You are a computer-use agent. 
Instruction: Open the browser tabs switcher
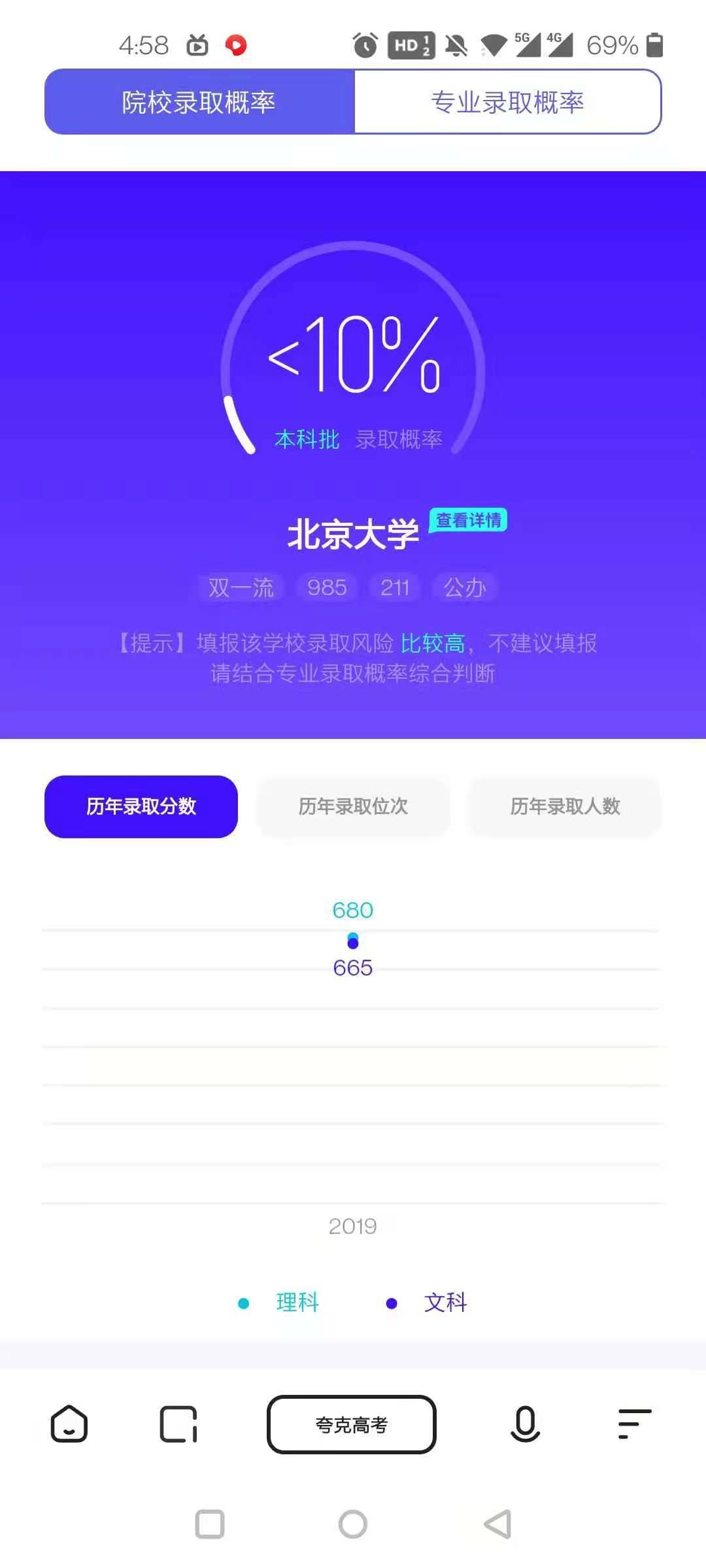(x=178, y=1424)
